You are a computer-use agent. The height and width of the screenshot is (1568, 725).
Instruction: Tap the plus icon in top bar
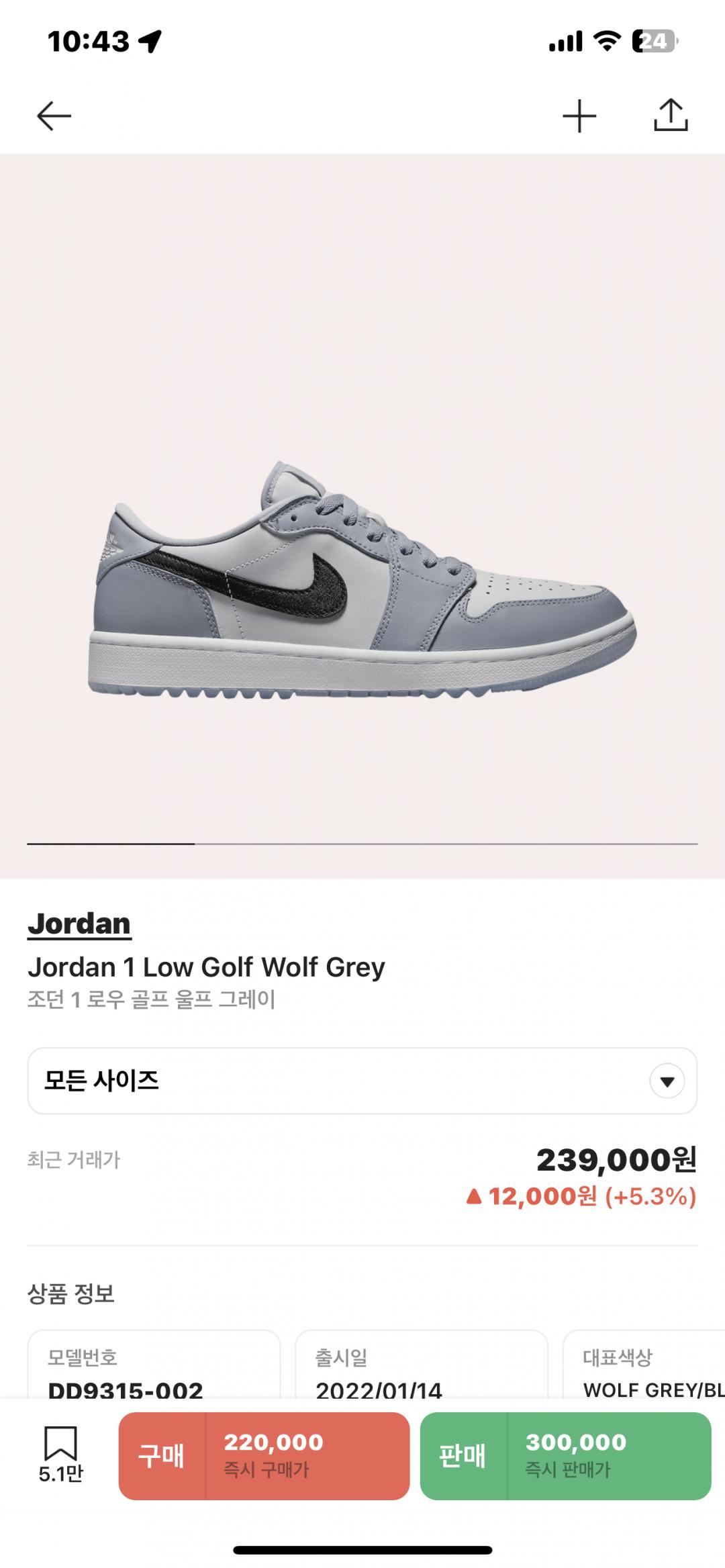point(579,116)
